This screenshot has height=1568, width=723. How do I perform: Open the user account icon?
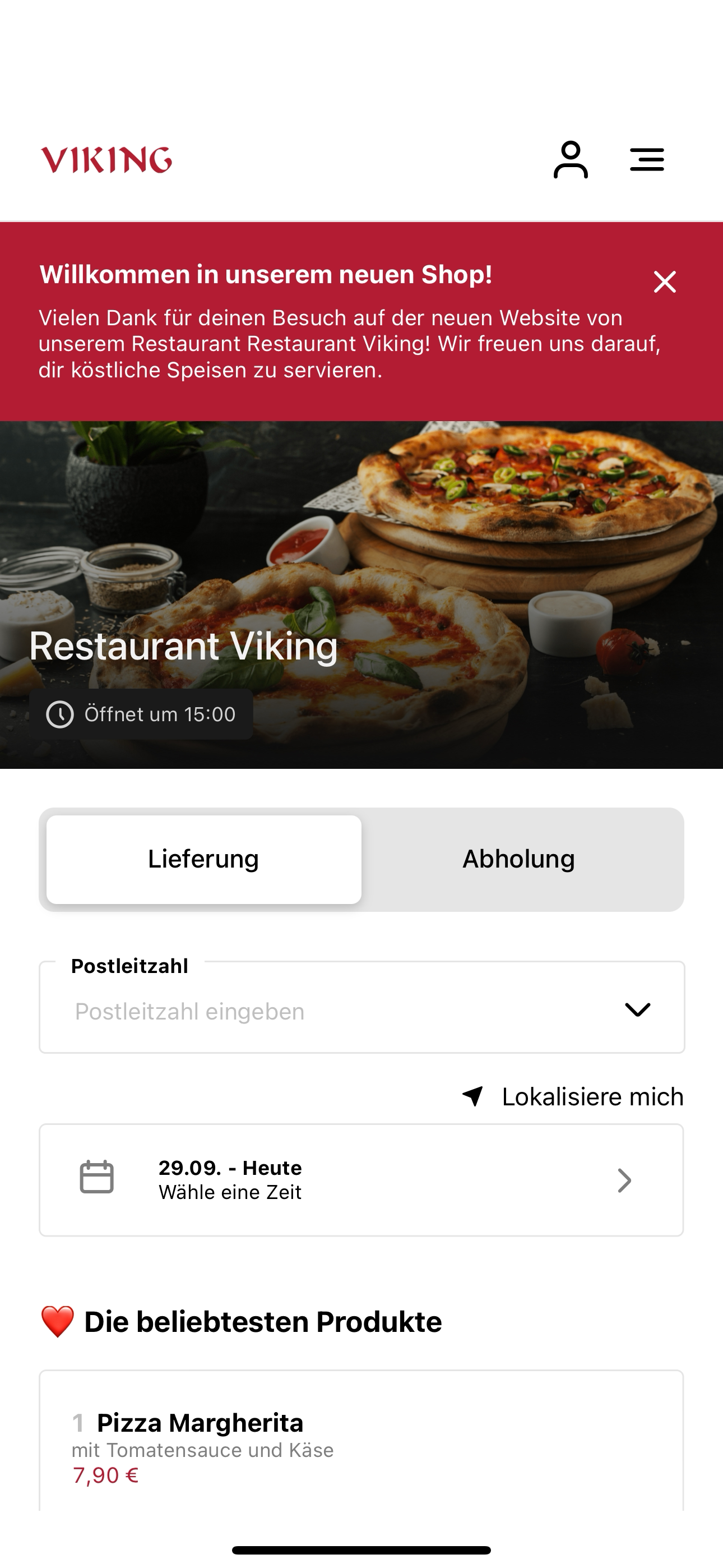(570, 159)
